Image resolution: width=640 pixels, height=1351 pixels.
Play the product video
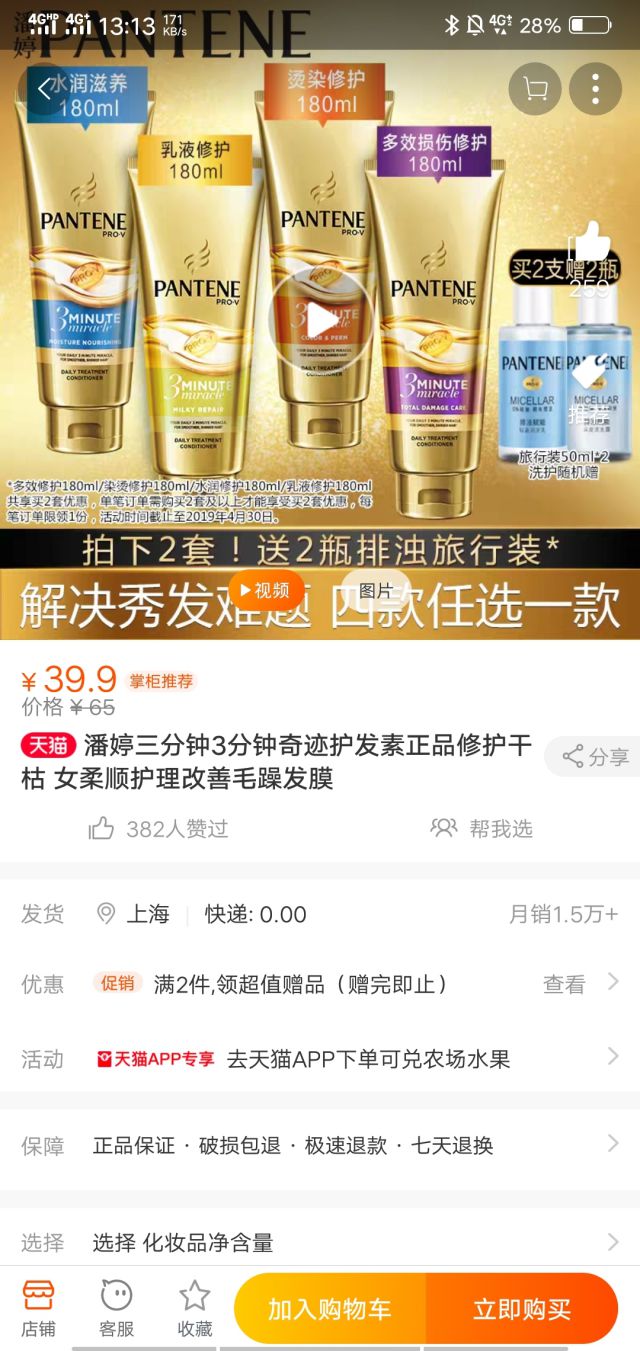pyautogui.click(x=320, y=321)
